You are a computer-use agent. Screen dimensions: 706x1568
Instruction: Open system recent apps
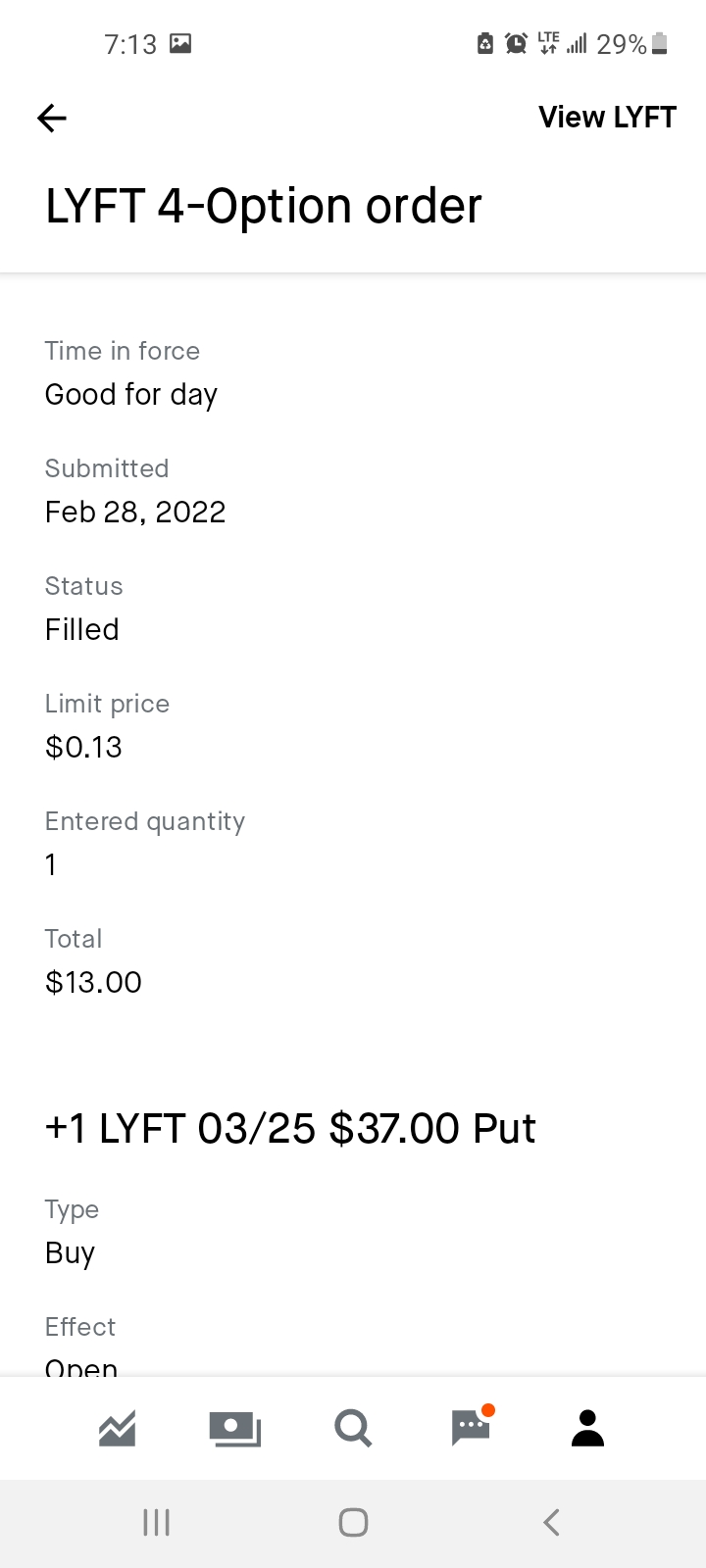coord(157,1522)
